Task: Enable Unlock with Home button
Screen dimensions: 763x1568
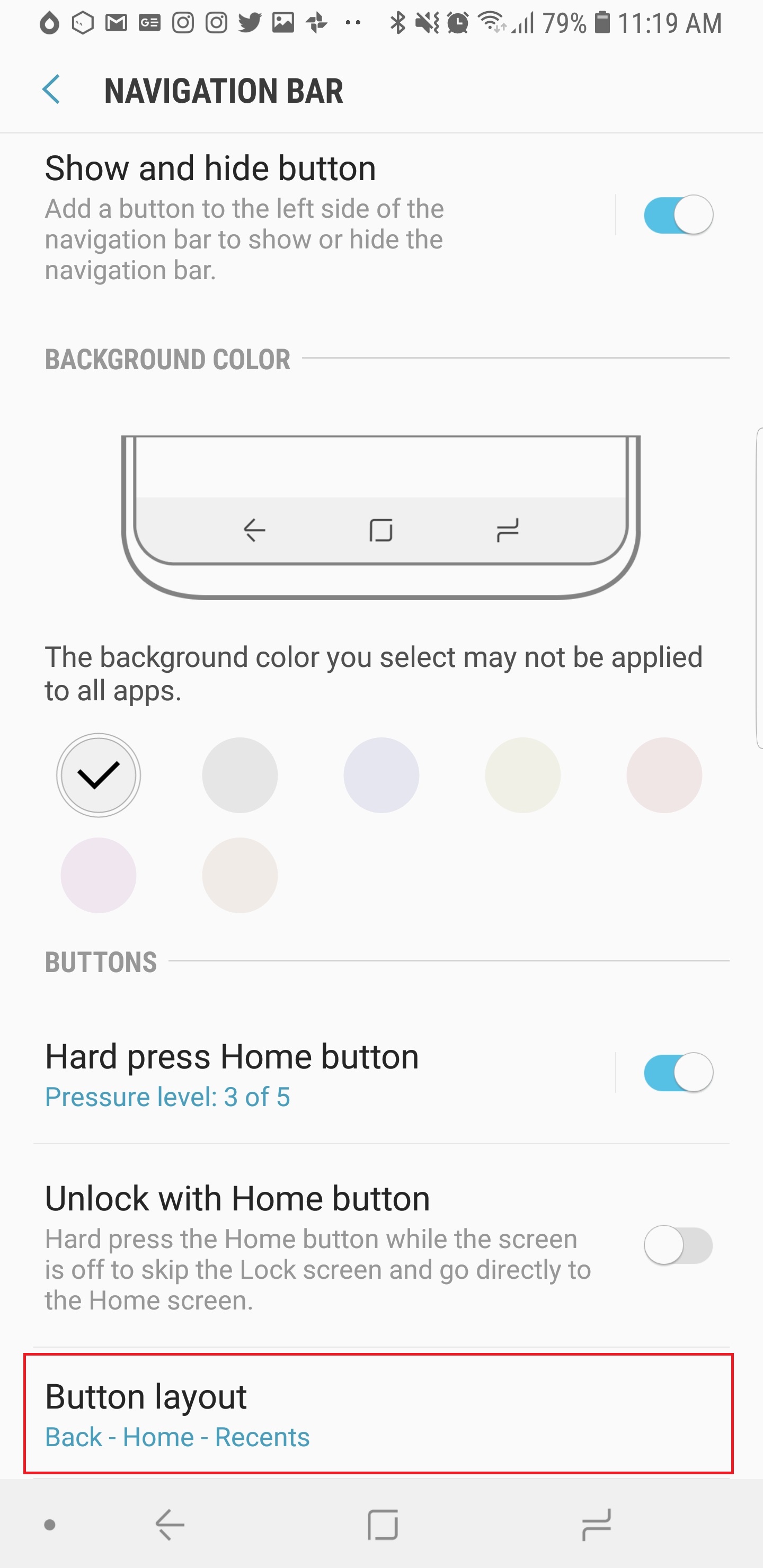Action: click(678, 1245)
